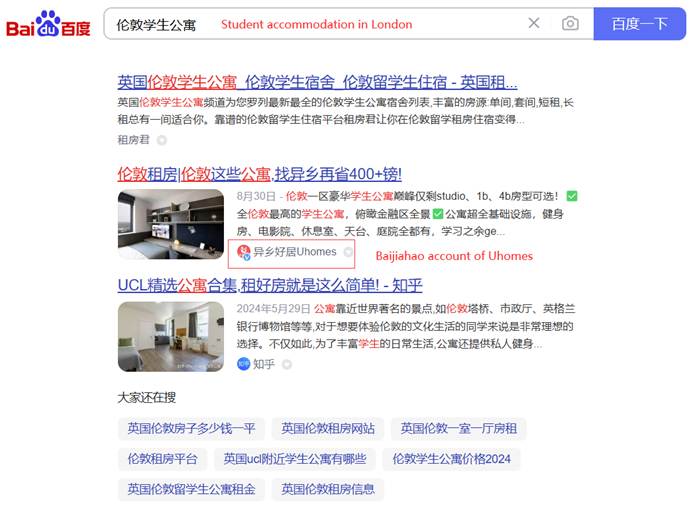Tap the 百度一下 search button

[639, 24]
